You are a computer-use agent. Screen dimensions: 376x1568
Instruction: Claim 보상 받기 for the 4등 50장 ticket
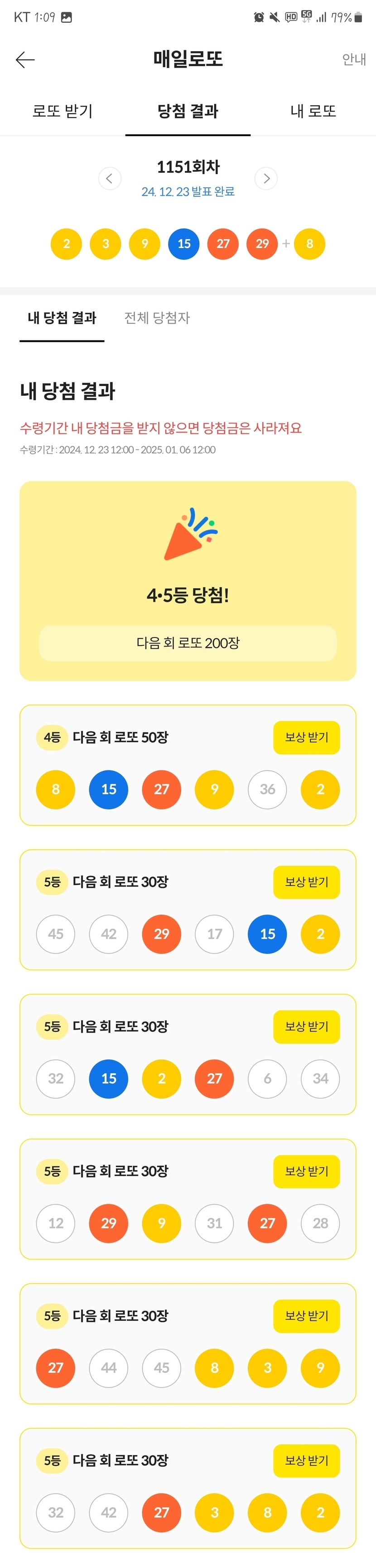[306, 738]
